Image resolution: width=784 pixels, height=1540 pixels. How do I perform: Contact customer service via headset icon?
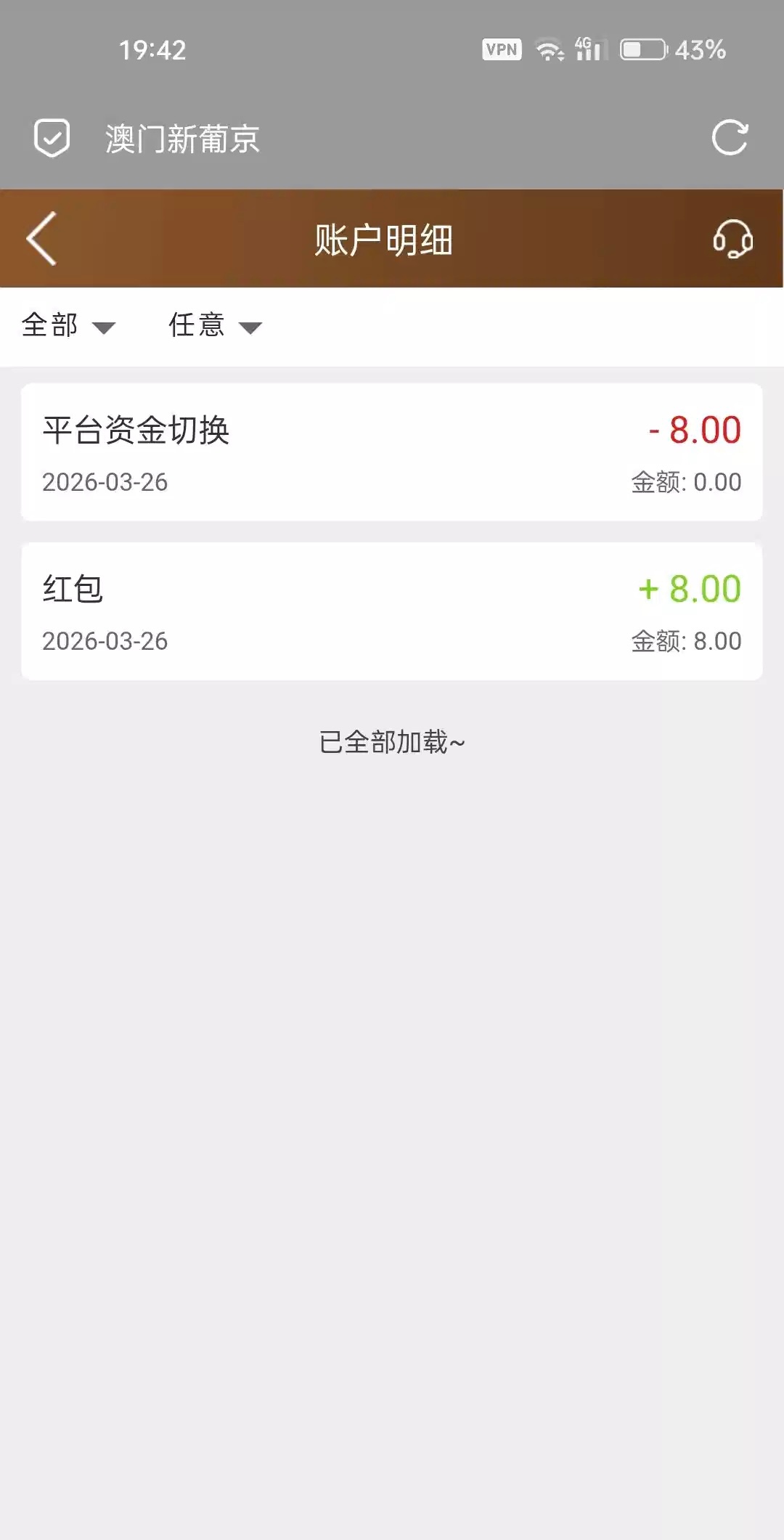coord(732,239)
